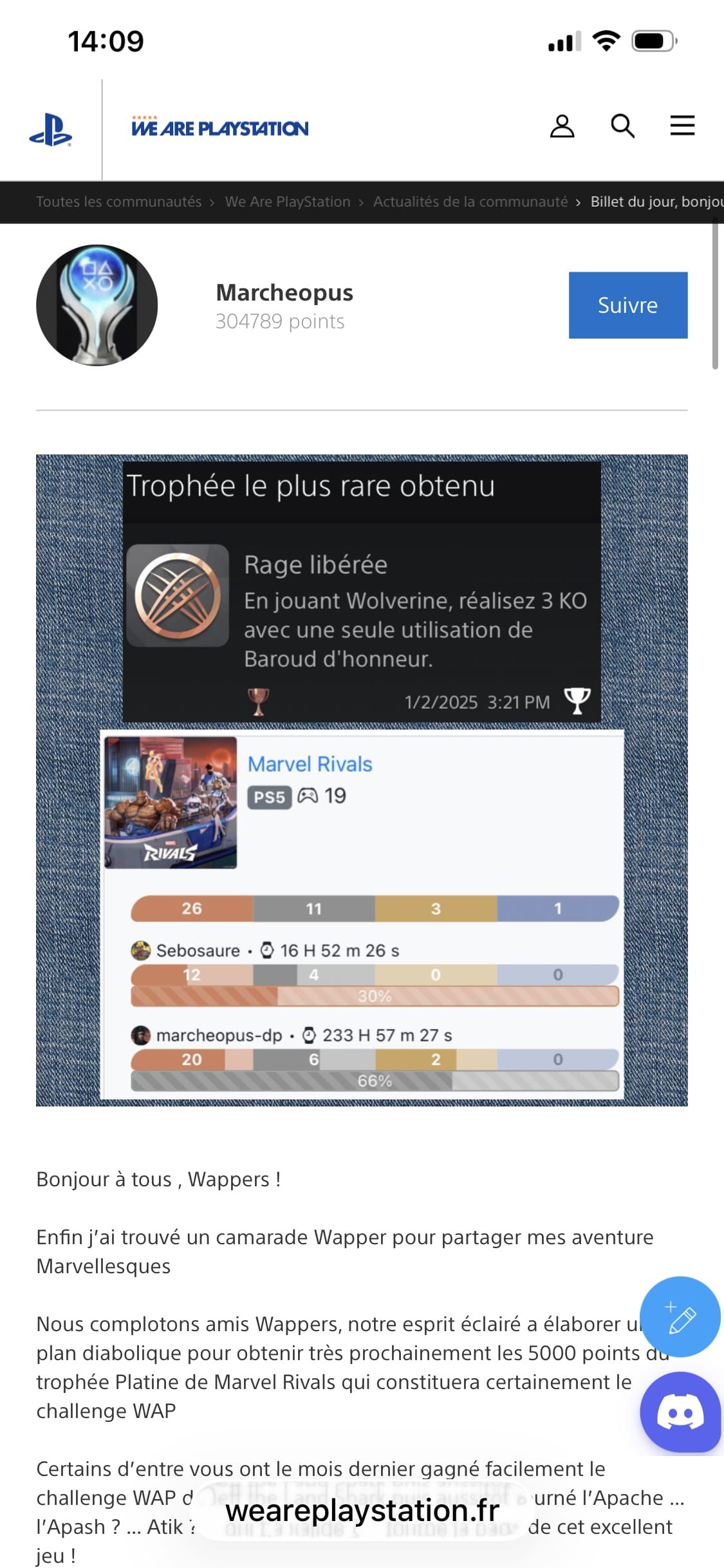This screenshot has width=724, height=1568.
Task: Open the search magnifier
Action: pyautogui.click(x=622, y=126)
